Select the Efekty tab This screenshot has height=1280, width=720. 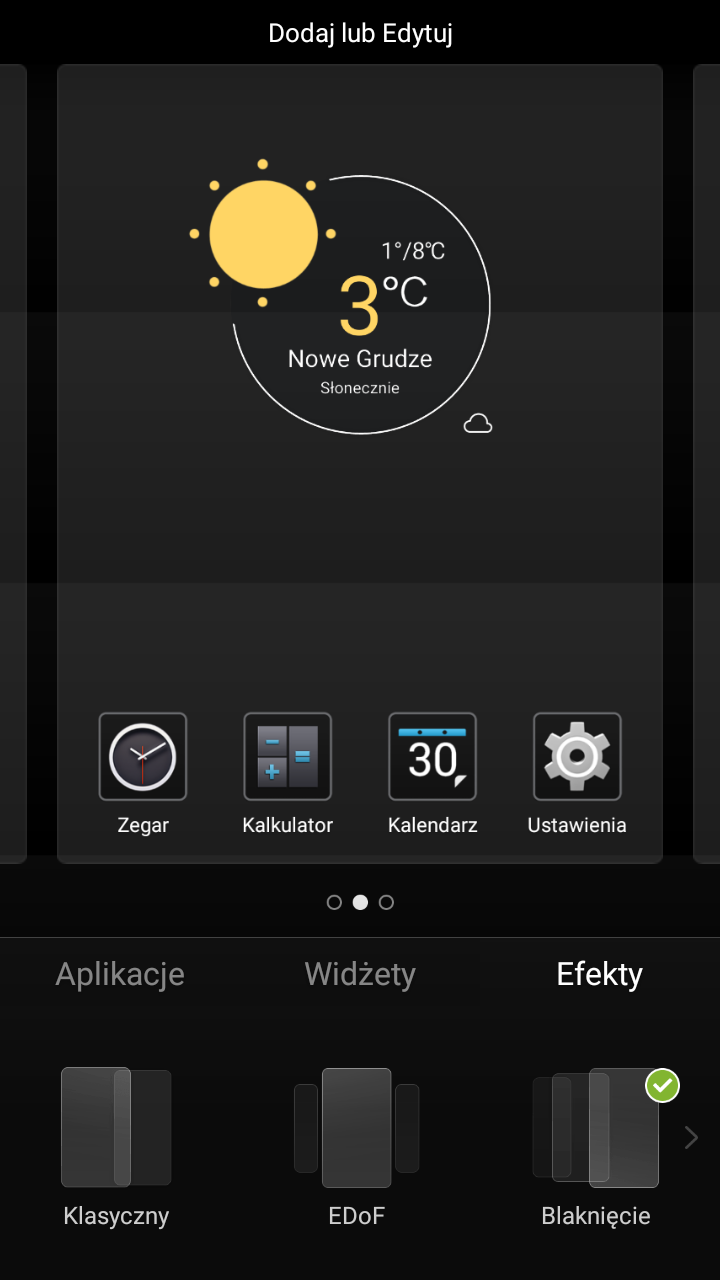pos(599,974)
